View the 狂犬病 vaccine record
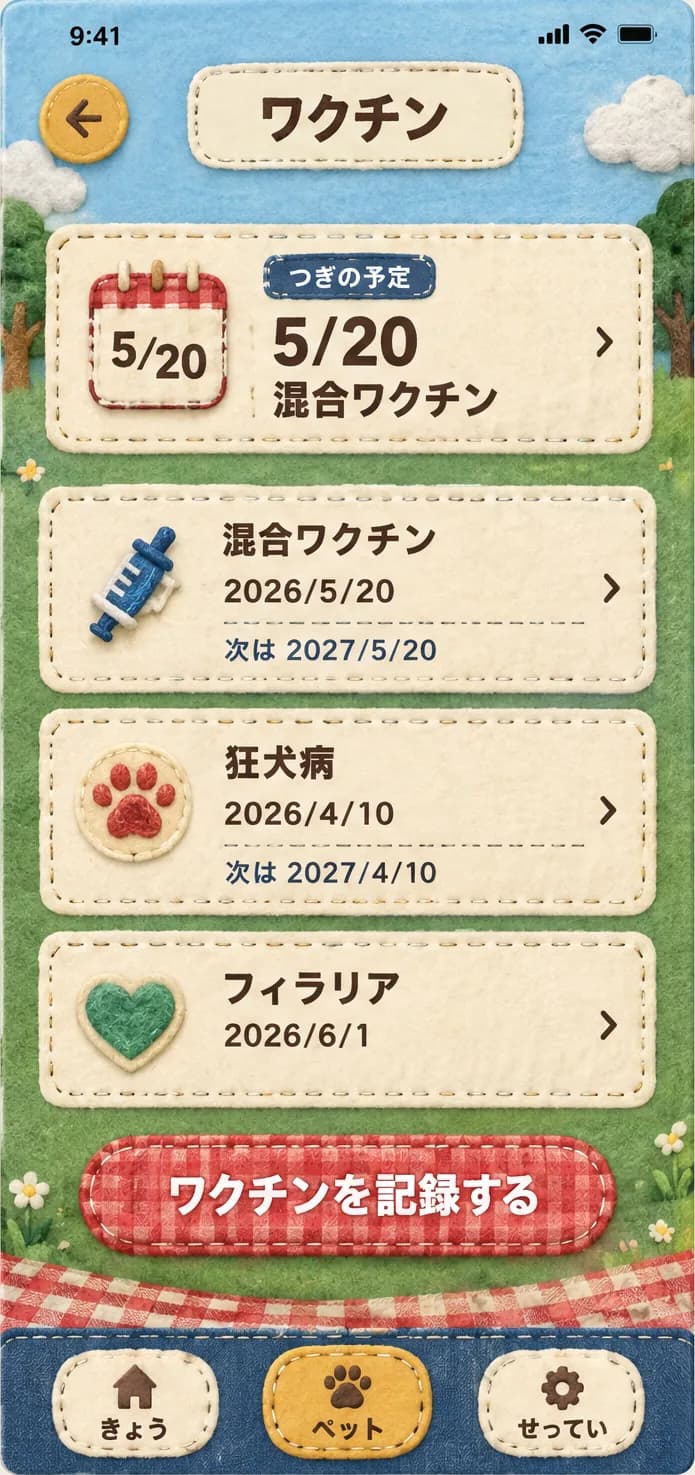695x1475 pixels. click(347, 812)
